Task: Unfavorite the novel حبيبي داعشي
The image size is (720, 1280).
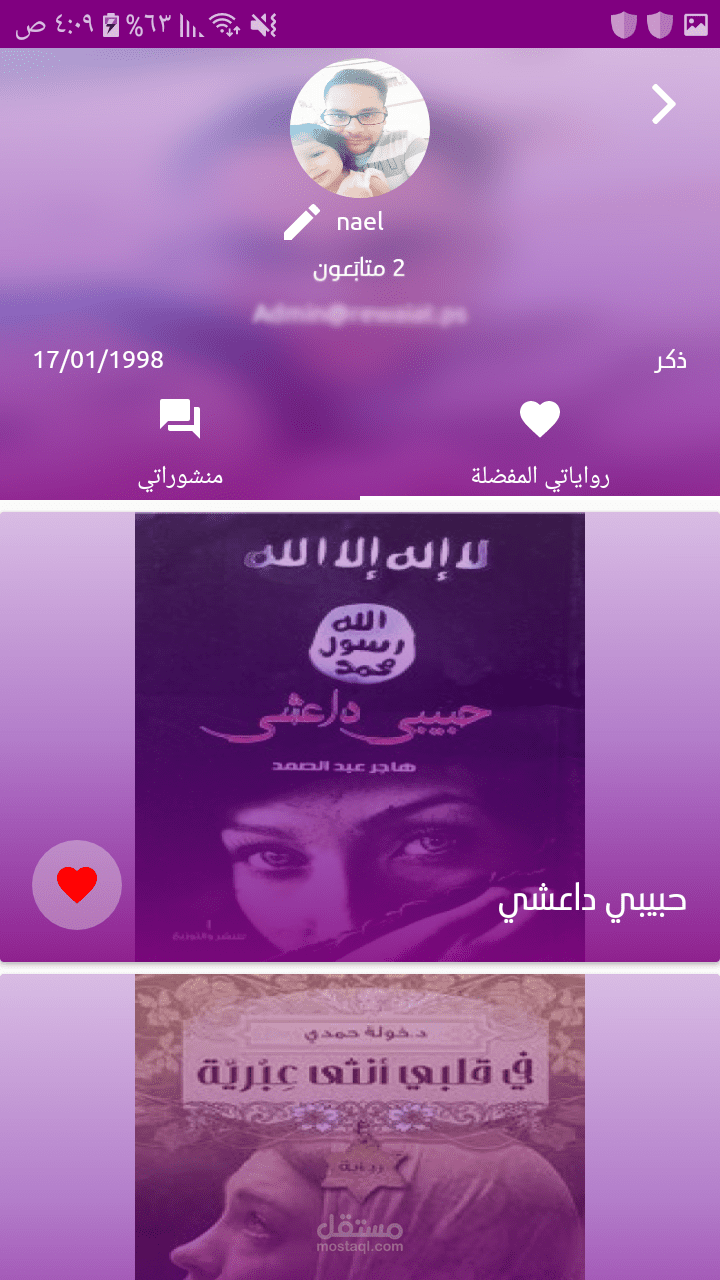Action: [x=77, y=885]
